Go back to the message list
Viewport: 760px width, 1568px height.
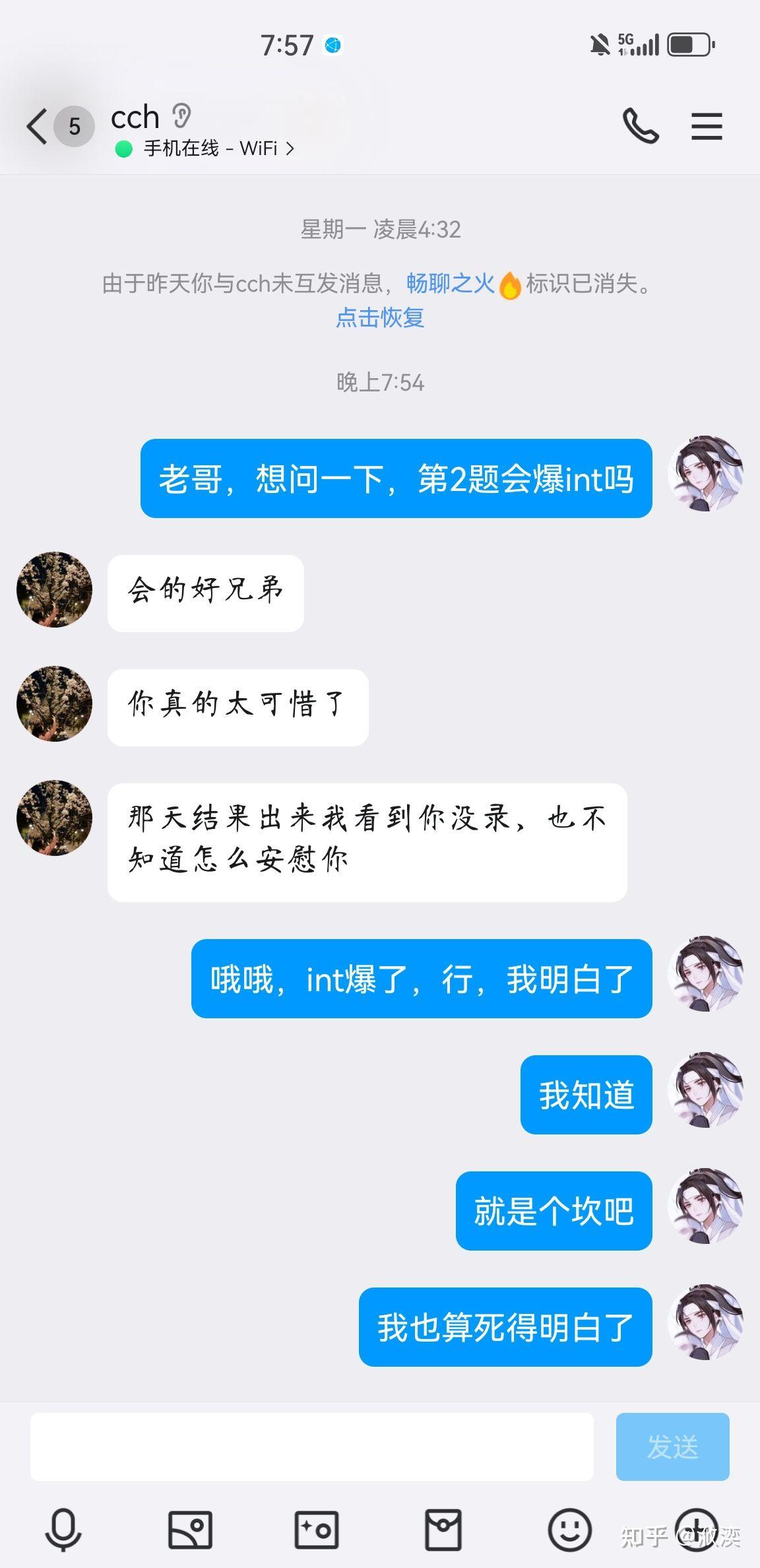point(38,126)
